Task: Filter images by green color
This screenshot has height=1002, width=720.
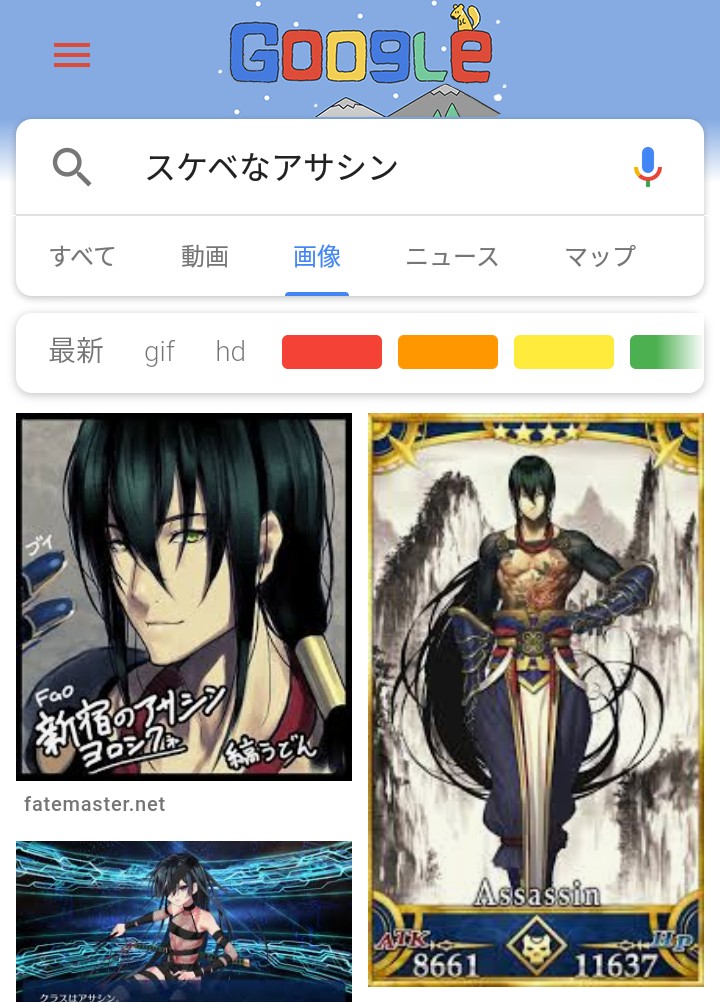Action: pyautogui.click(x=664, y=352)
